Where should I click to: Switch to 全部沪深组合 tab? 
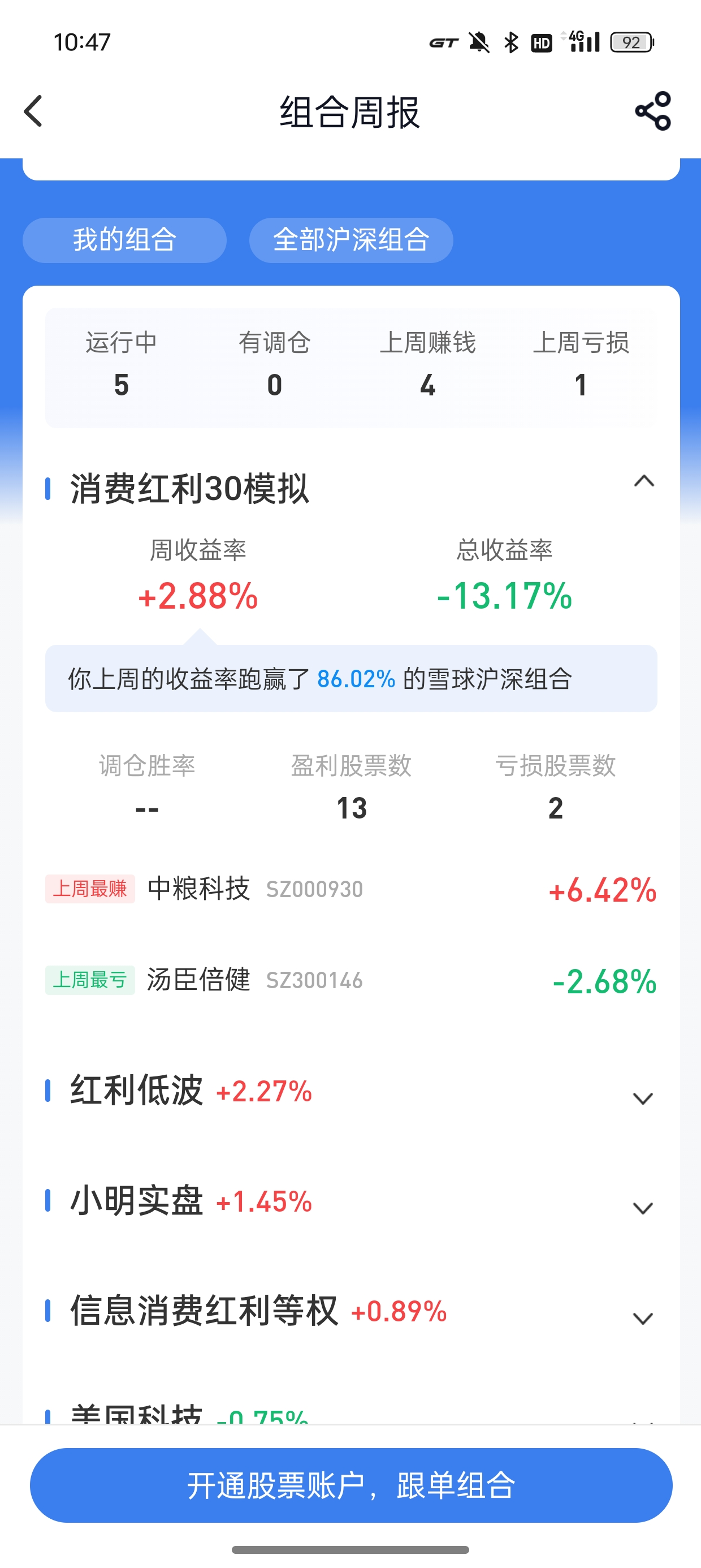pos(351,240)
